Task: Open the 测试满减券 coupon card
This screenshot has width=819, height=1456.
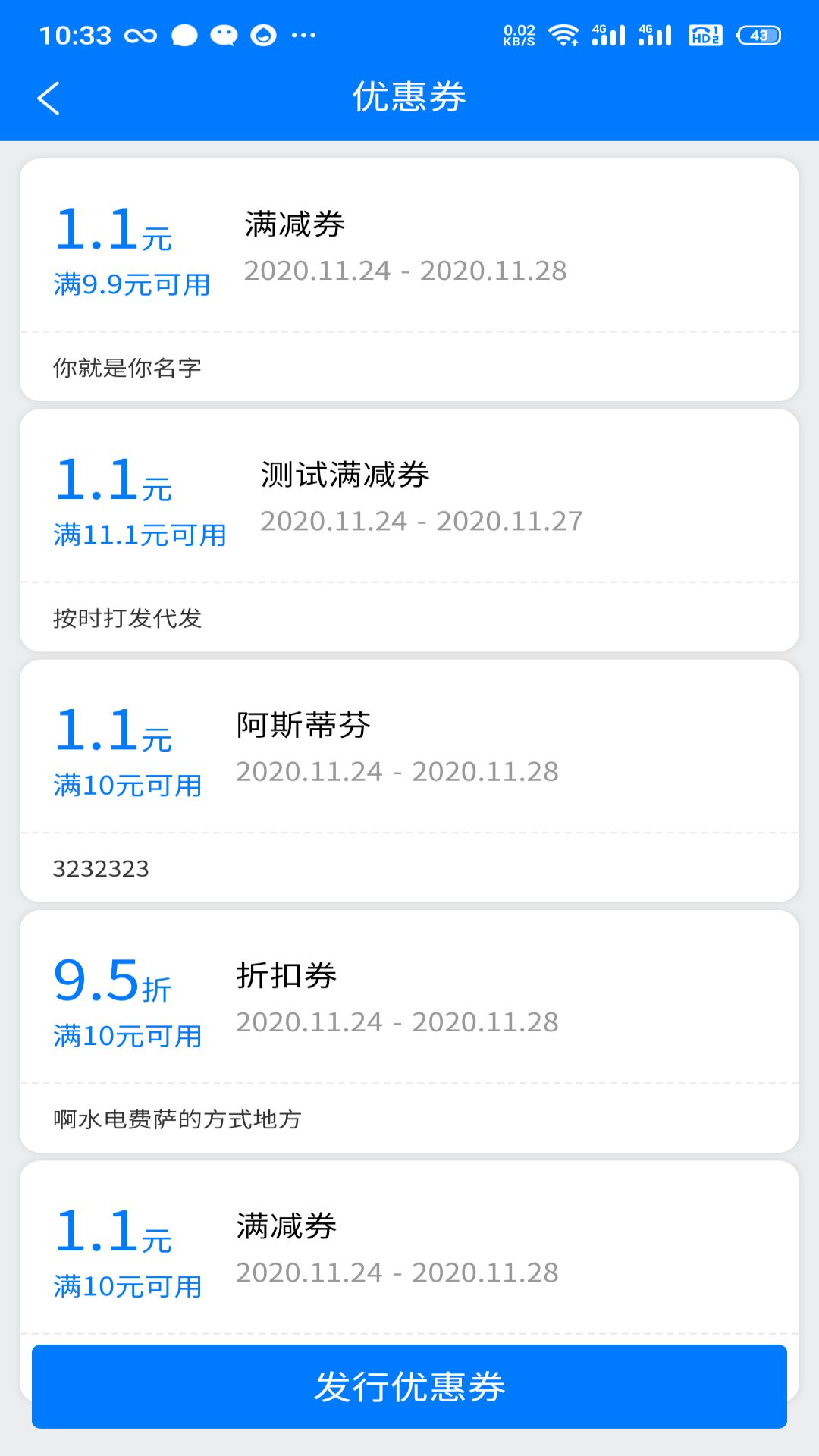Action: (409, 530)
